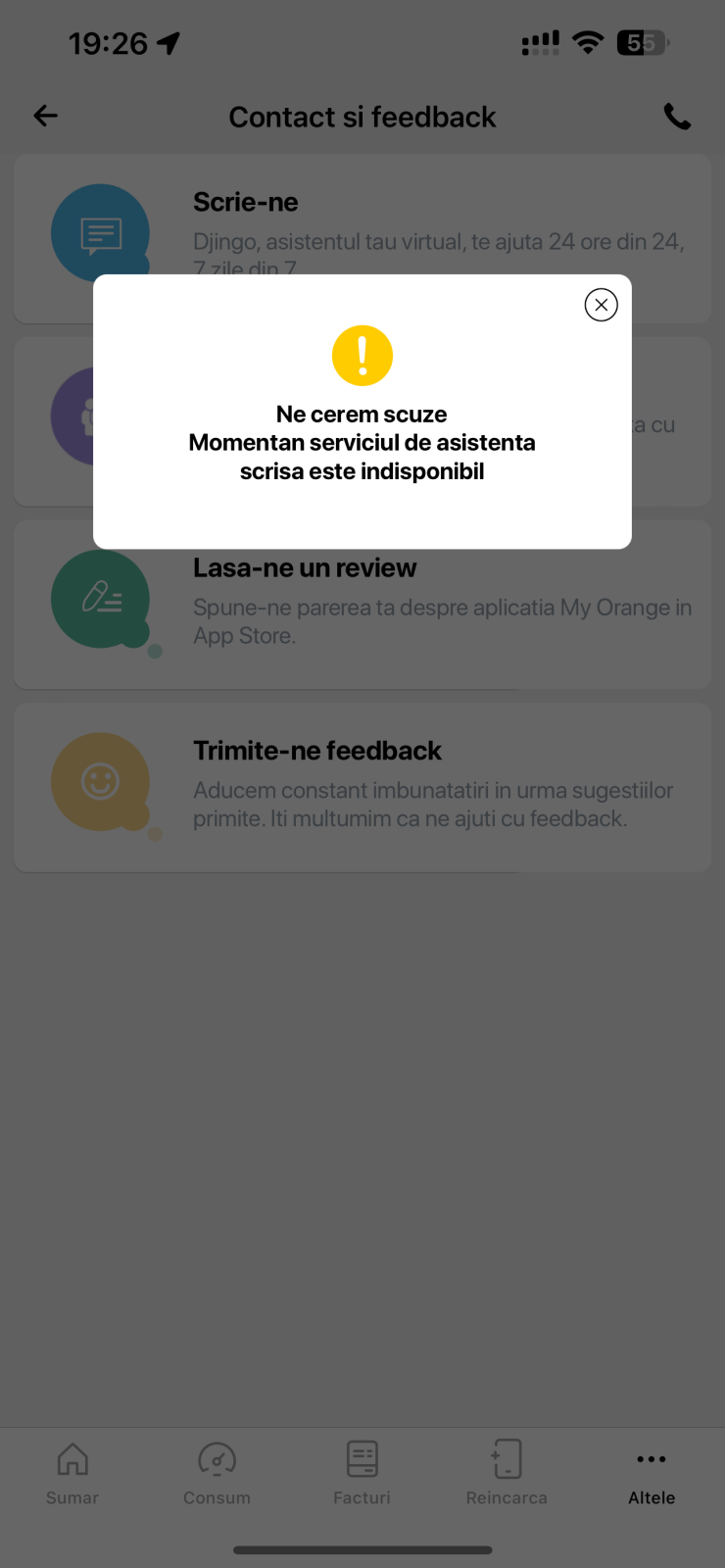The image size is (725, 1568).
Task: Open Lasa-ne un review
Action: [362, 605]
